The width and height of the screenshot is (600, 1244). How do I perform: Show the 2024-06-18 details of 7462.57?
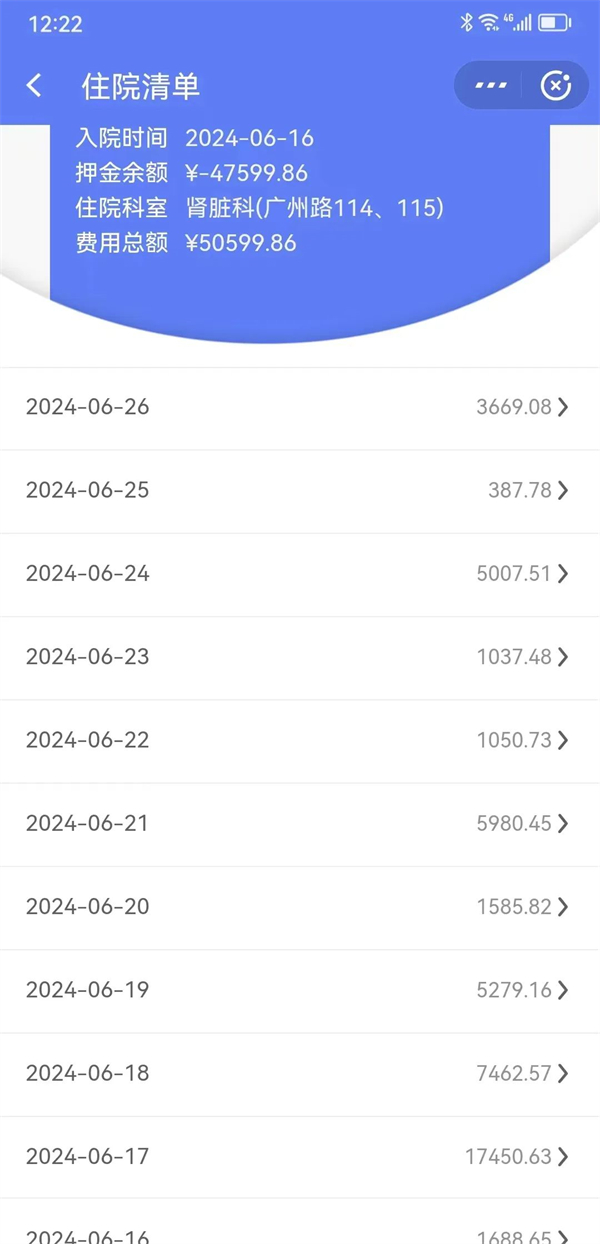point(300,1074)
